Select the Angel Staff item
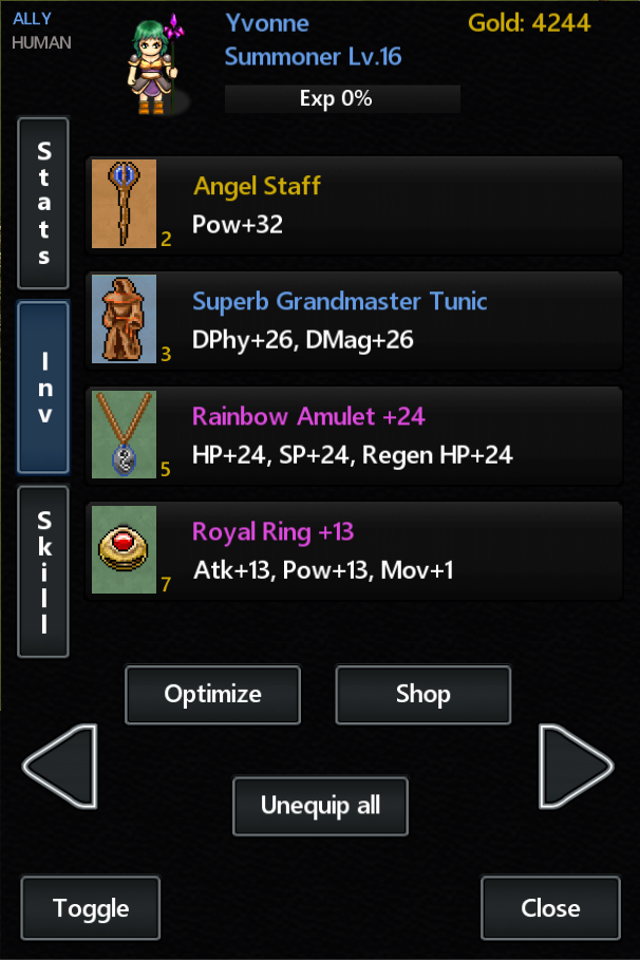The height and width of the screenshot is (960, 640). pos(354,204)
